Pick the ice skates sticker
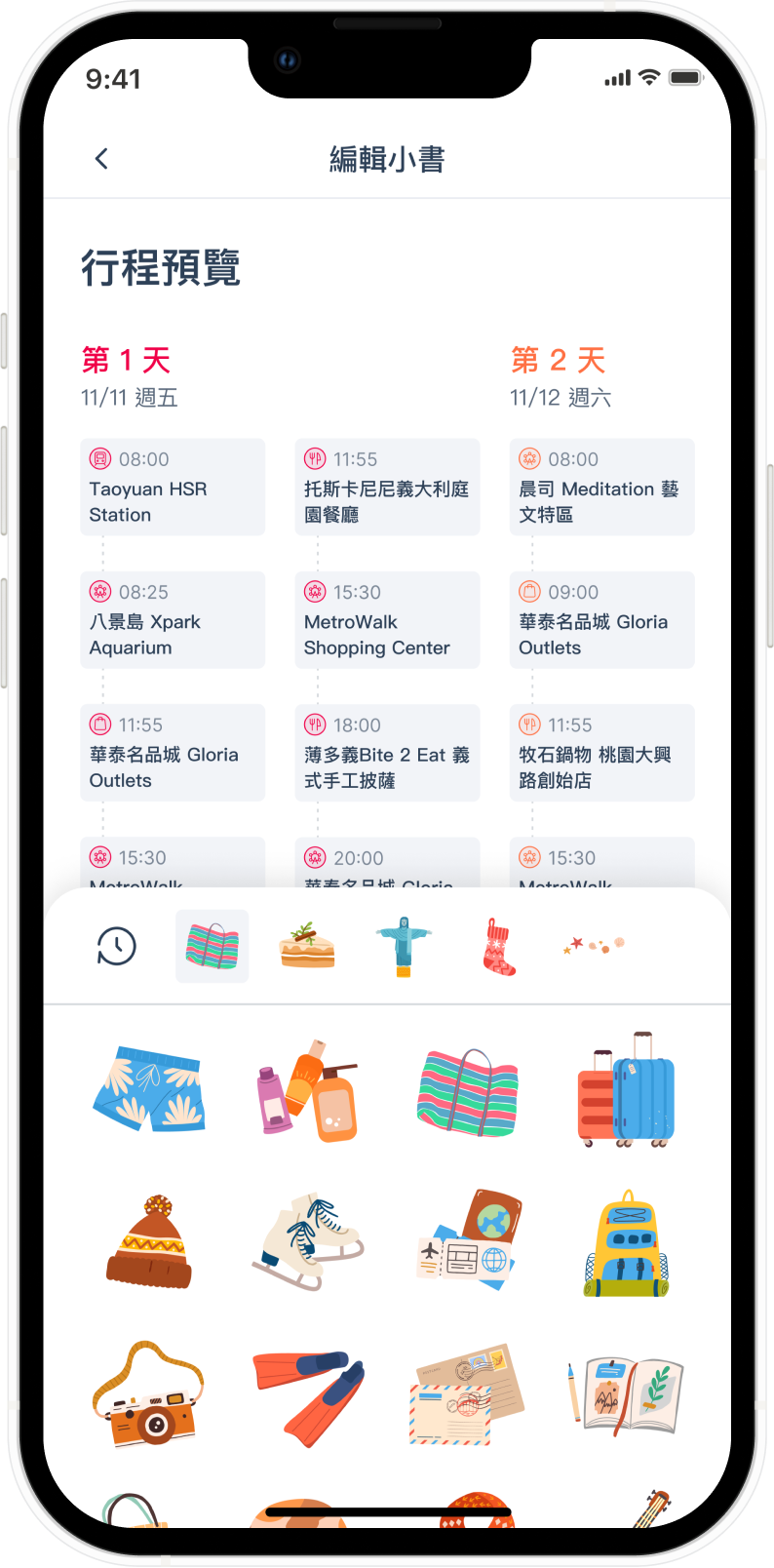774x1568 pixels. [x=308, y=1242]
